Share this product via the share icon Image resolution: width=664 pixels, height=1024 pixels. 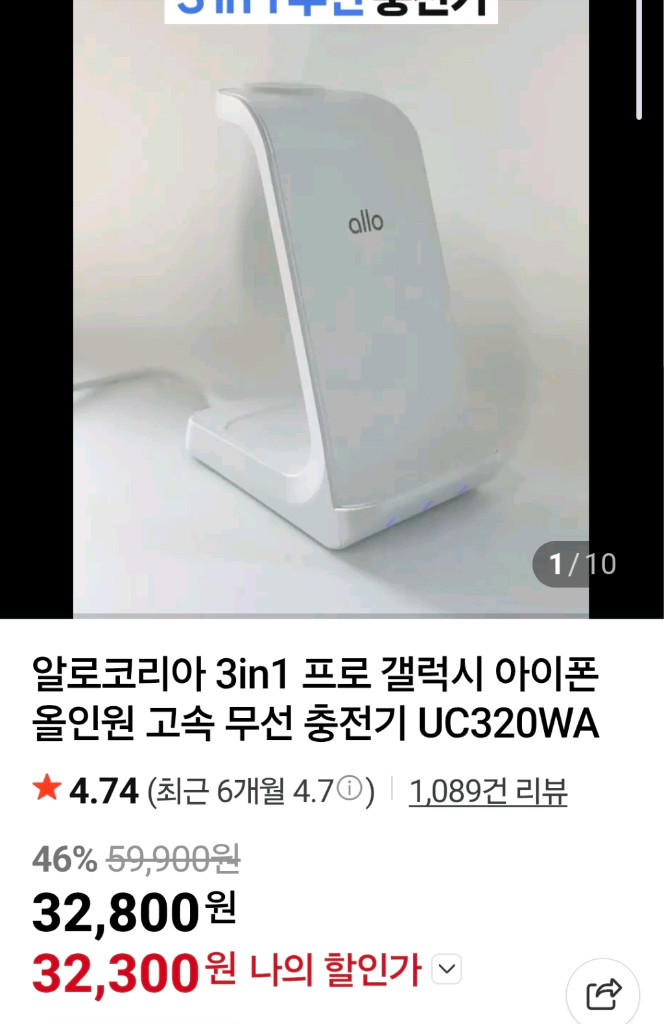604,993
